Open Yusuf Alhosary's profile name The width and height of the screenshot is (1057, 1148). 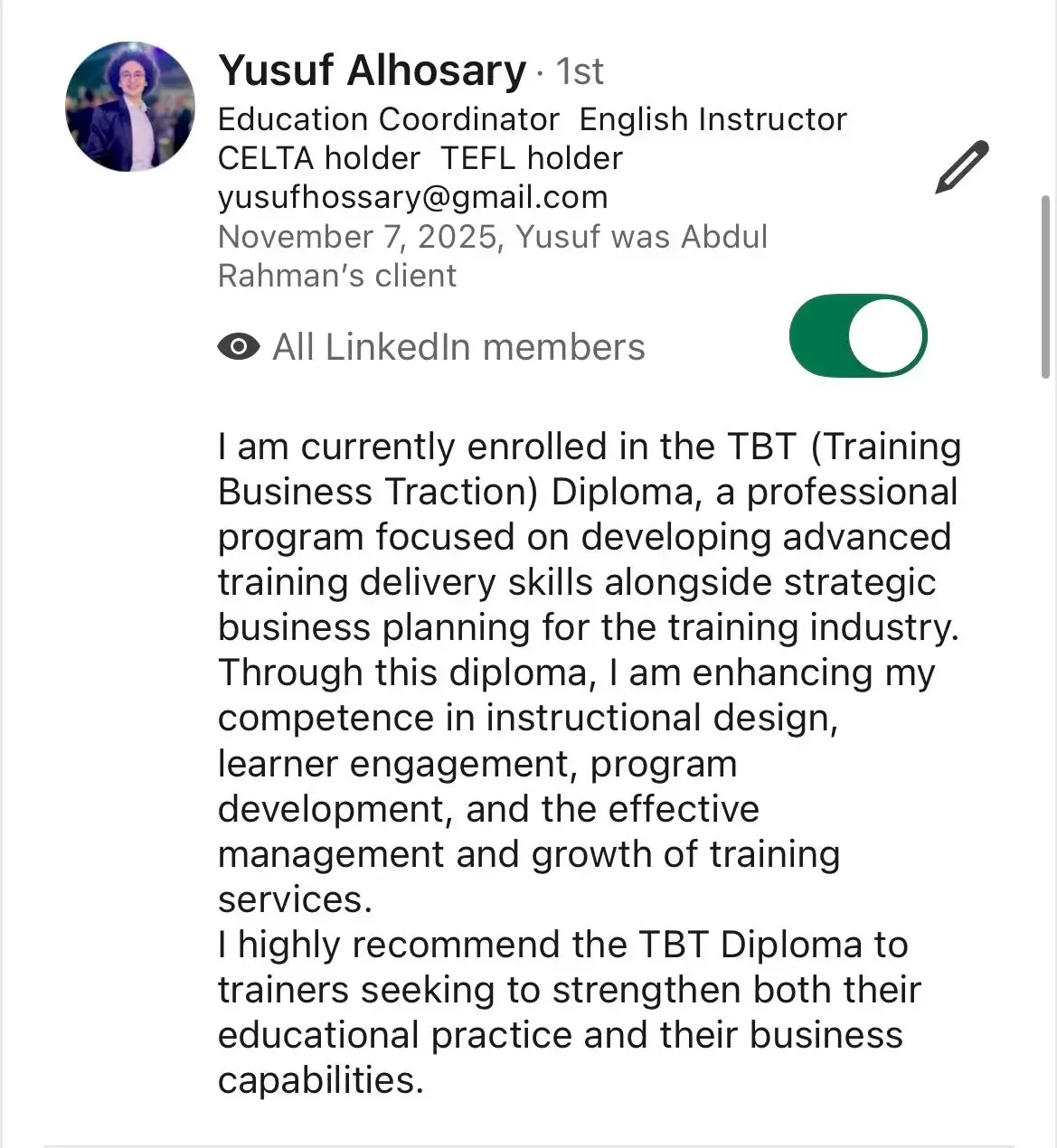pos(372,71)
